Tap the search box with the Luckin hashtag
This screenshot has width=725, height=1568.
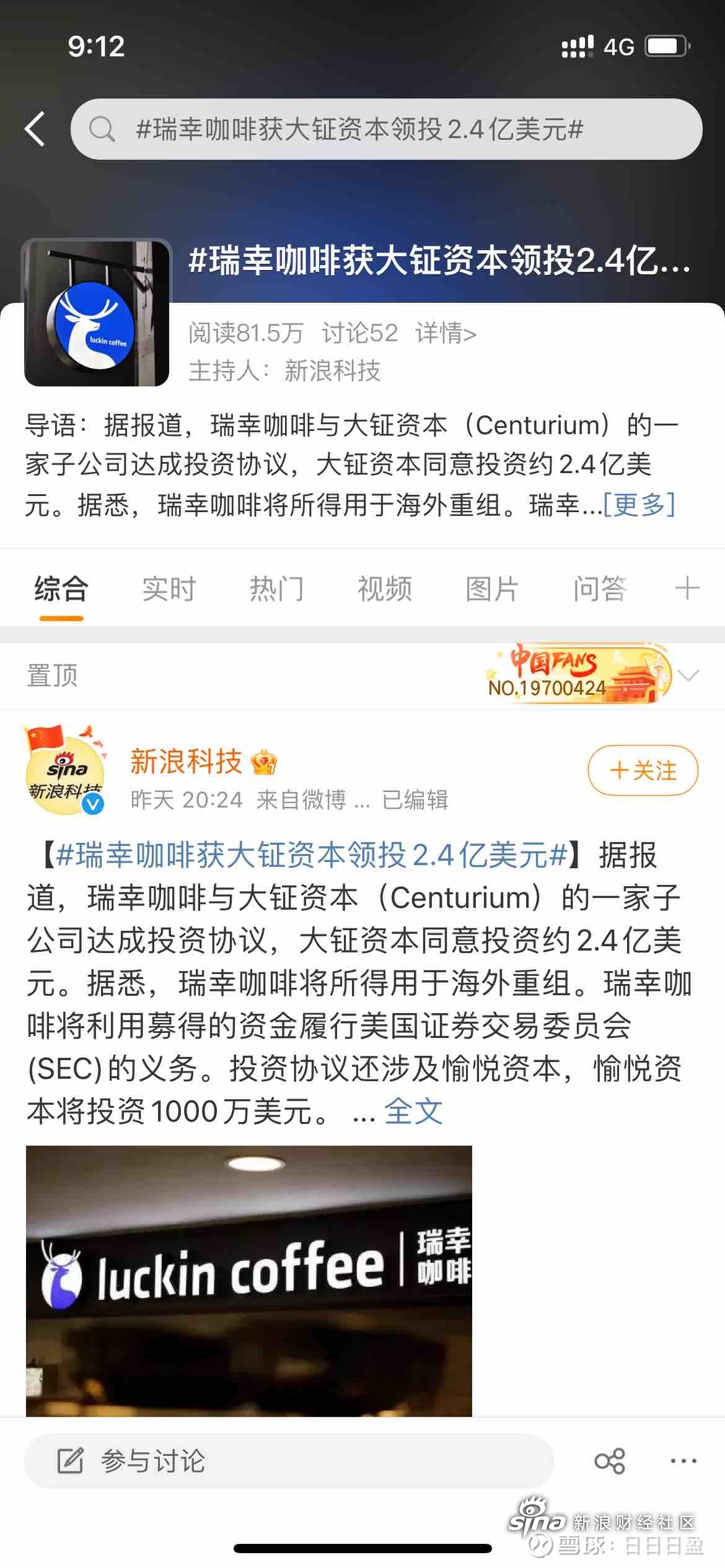(385, 129)
